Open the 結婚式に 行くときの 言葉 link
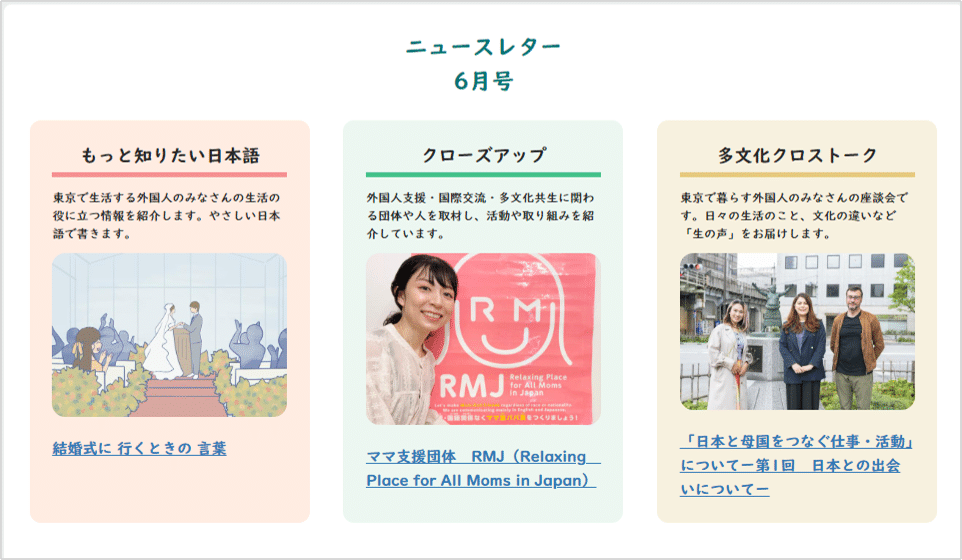 pos(139,448)
